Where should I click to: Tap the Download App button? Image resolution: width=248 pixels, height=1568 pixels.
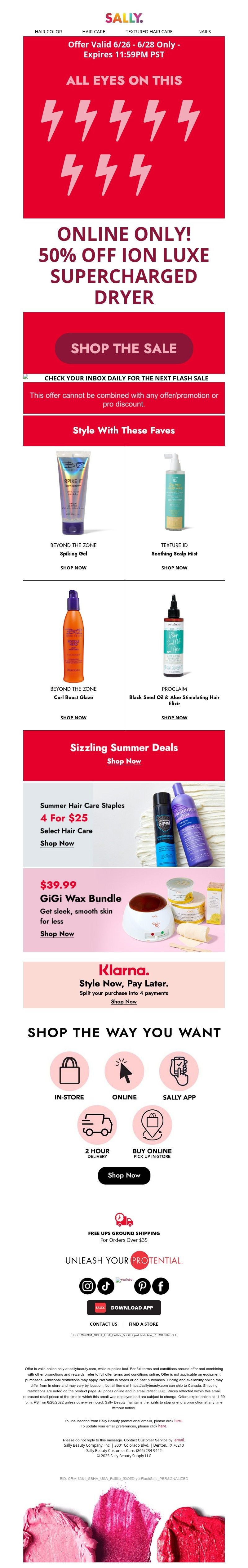(x=124, y=1307)
